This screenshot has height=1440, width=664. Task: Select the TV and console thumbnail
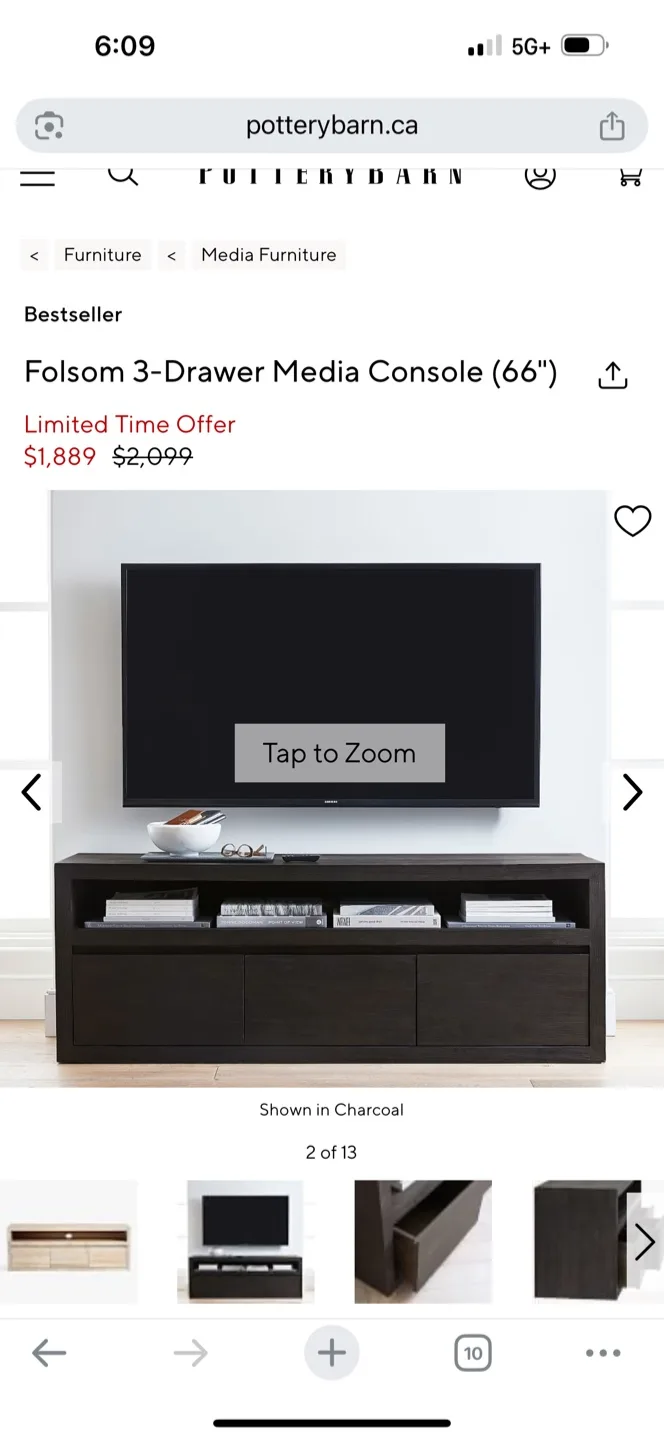point(245,1241)
